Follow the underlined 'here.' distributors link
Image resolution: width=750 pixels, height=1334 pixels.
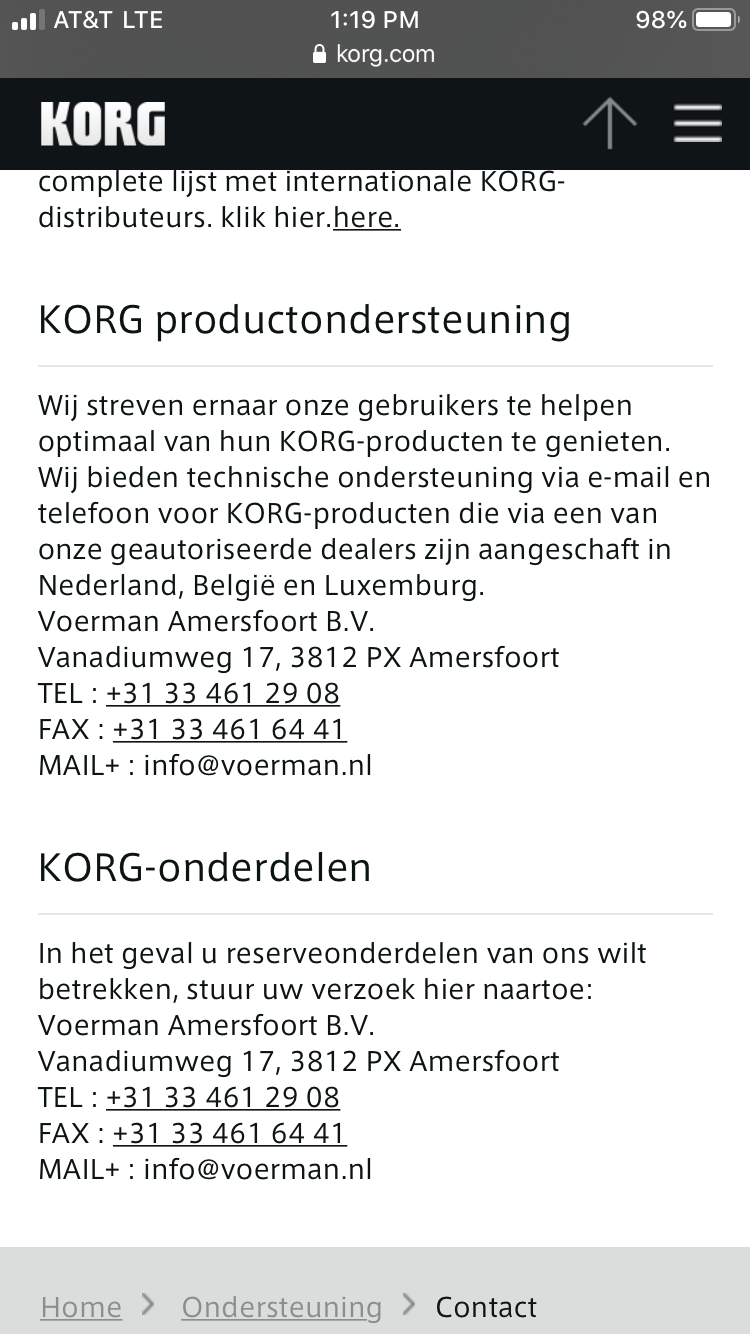click(x=366, y=218)
